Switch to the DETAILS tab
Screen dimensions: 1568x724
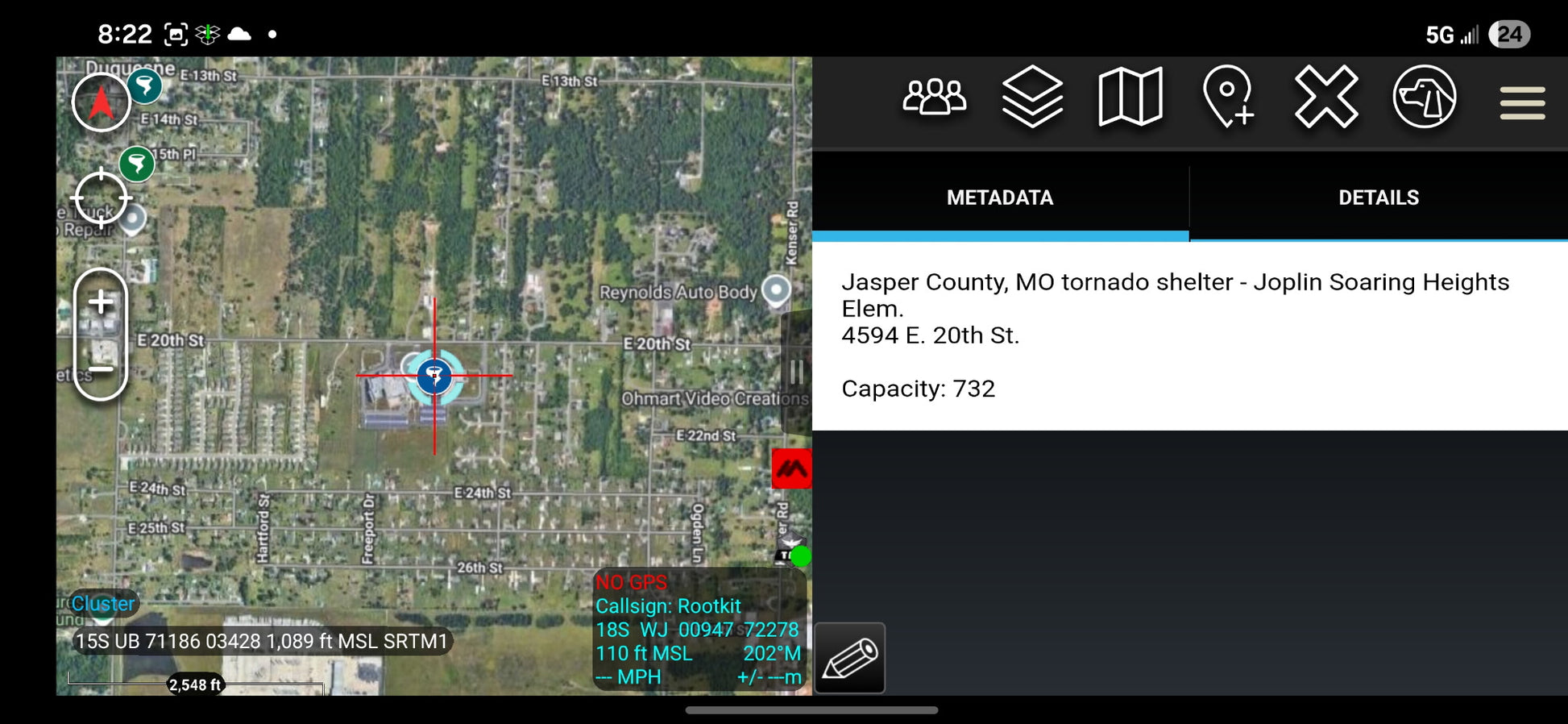[1379, 198]
